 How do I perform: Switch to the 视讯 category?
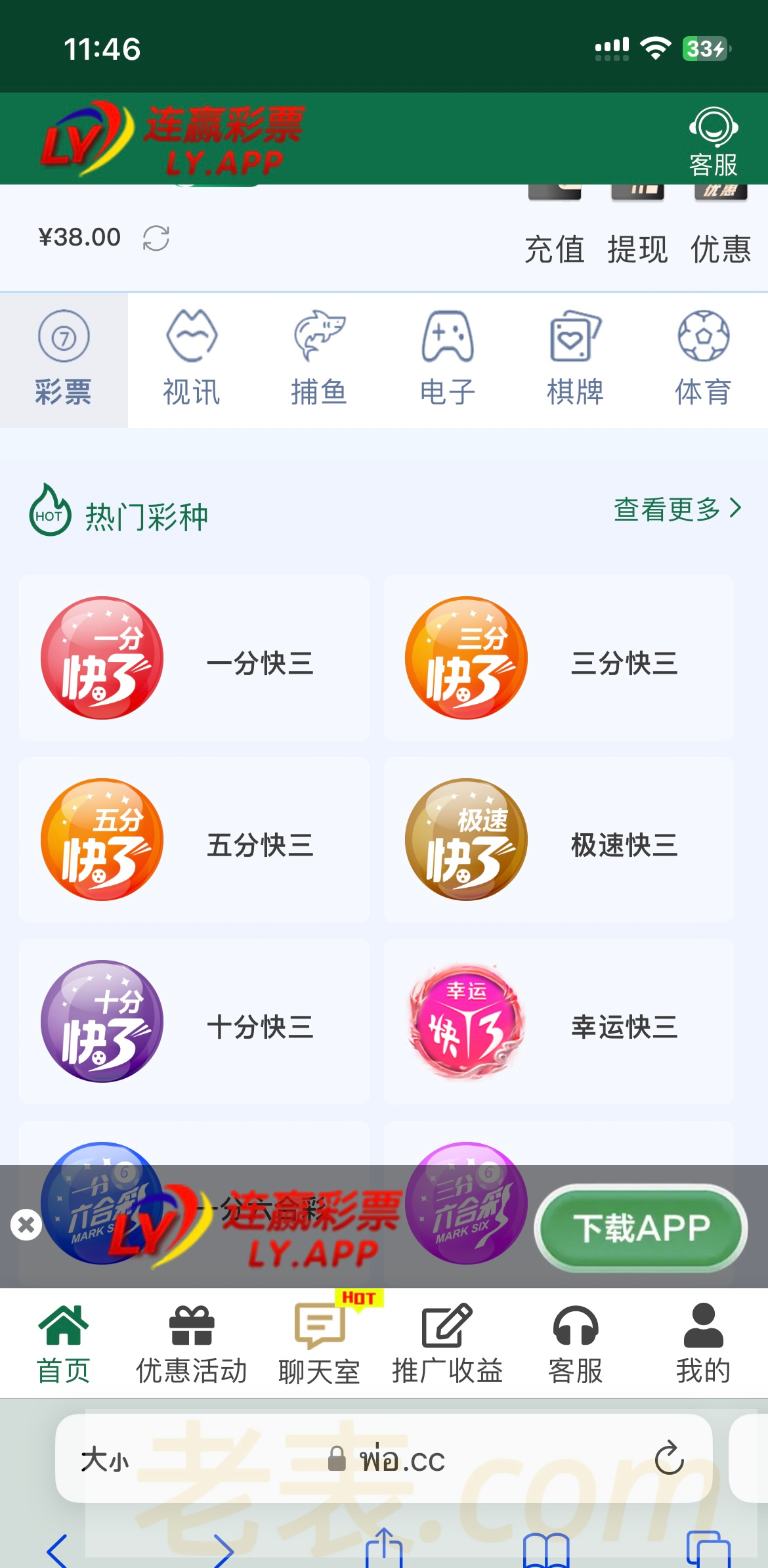(x=191, y=359)
